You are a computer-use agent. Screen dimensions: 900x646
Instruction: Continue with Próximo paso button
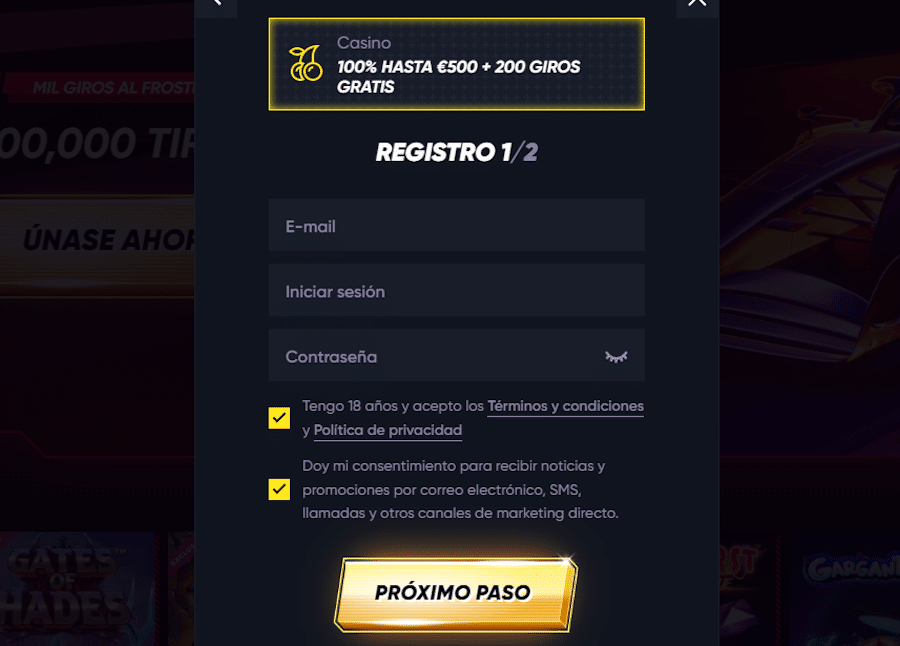pyautogui.click(x=453, y=592)
